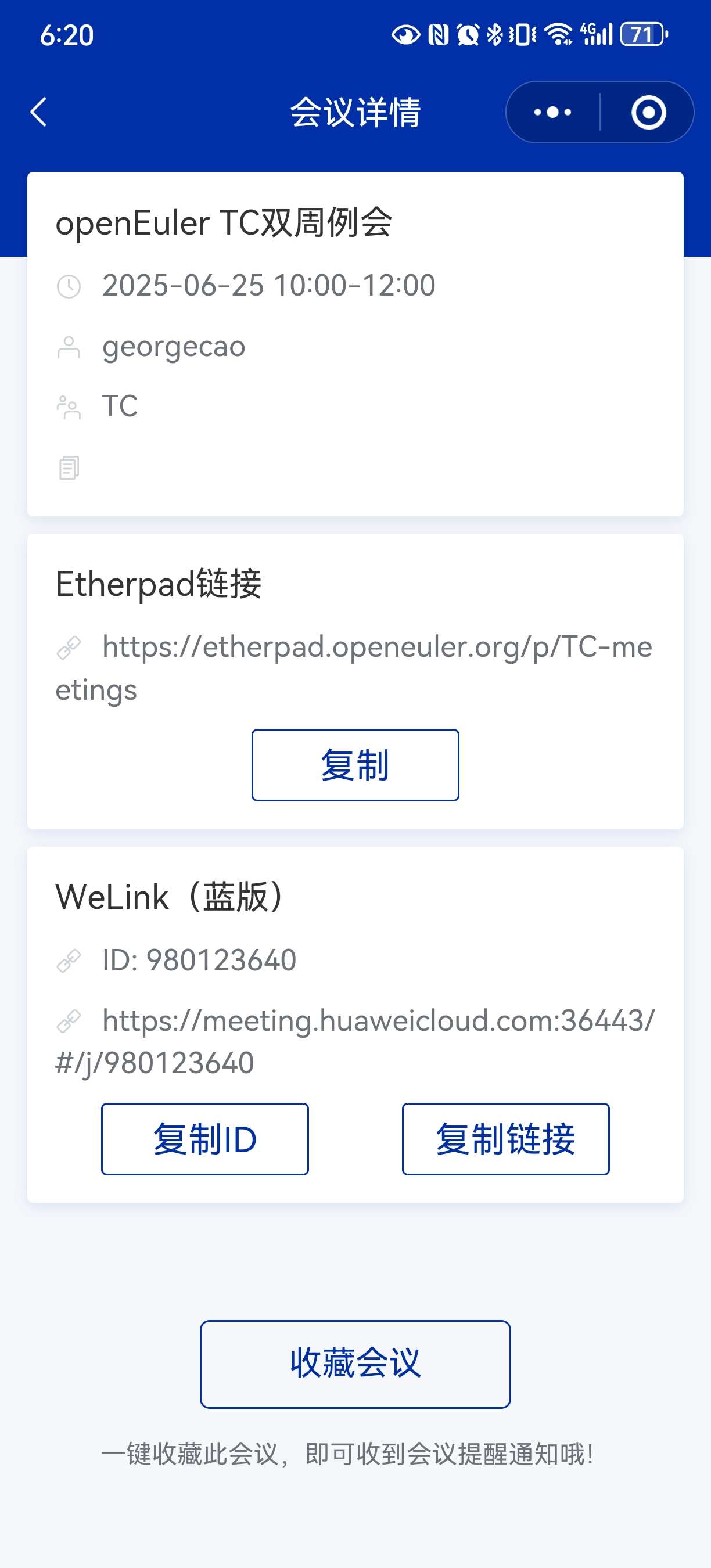Copy the Etherpad link

(x=355, y=764)
